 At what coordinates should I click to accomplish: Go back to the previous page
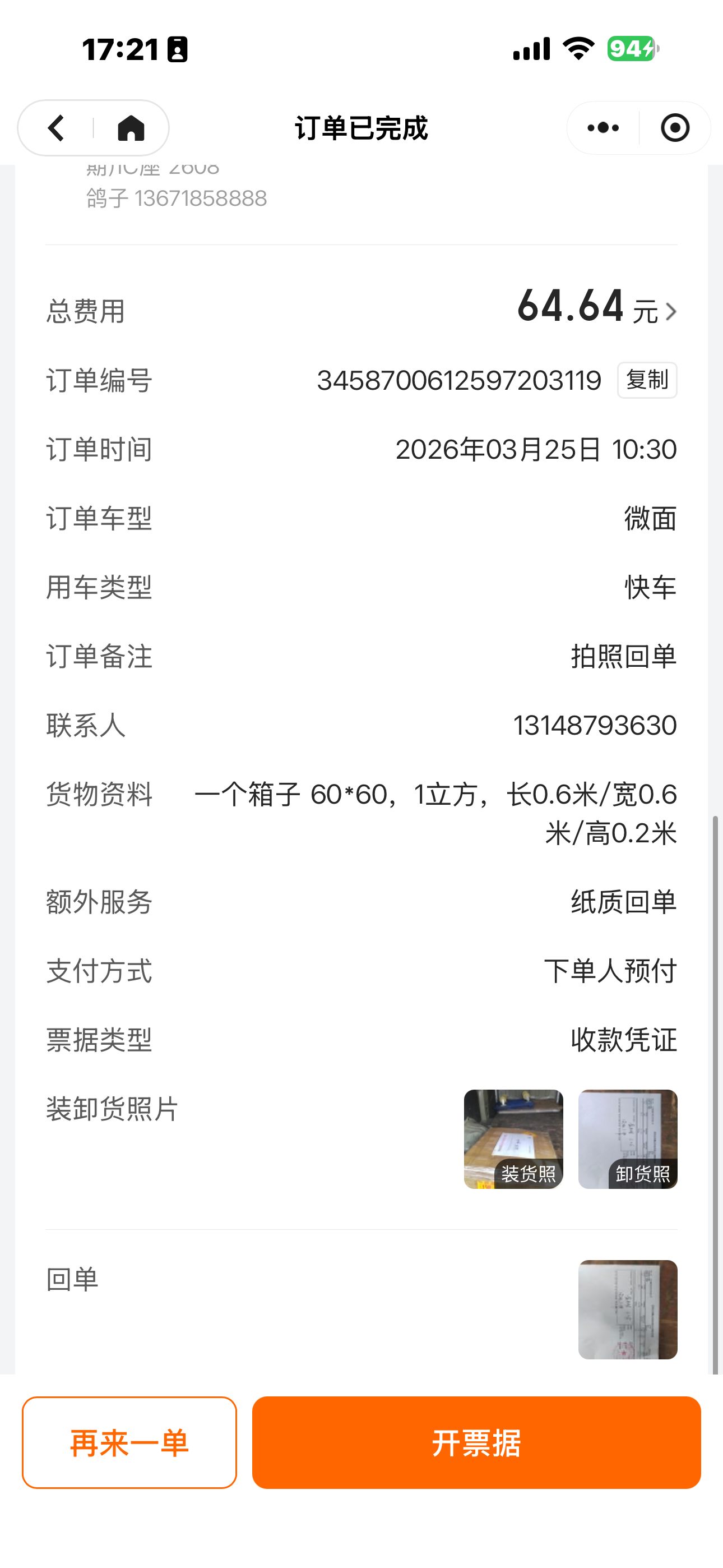point(57,128)
